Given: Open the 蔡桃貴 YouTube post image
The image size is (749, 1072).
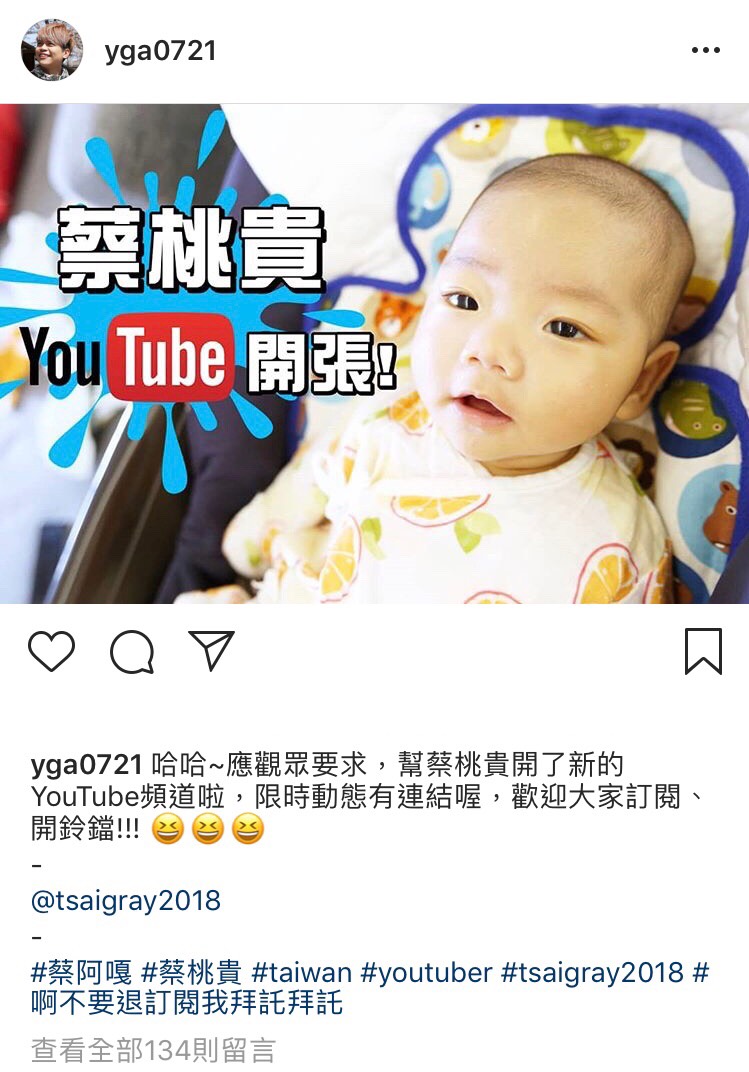Looking at the screenshot, I should (x=374, y=353).
